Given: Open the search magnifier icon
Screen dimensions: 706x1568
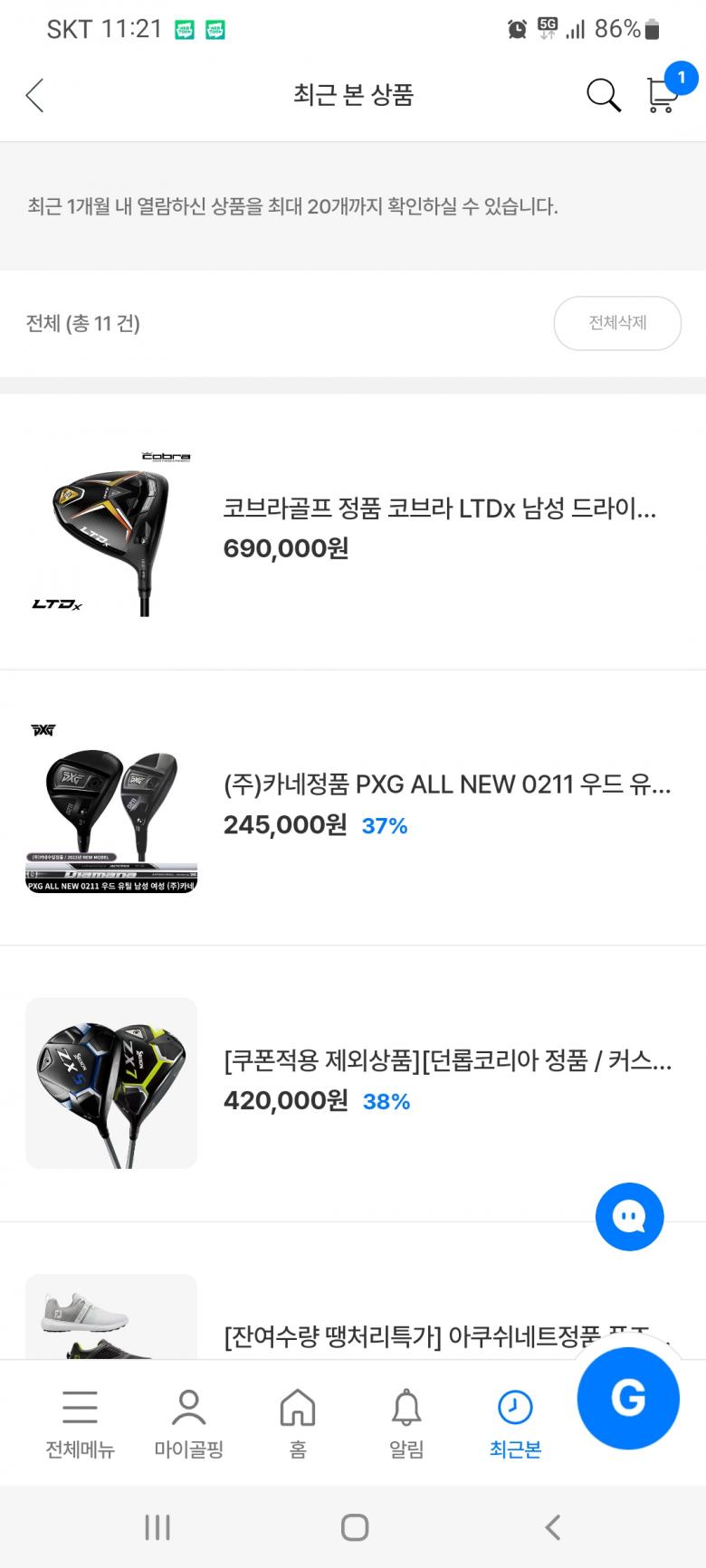Looking at the screenshot, I should (603, 94).
